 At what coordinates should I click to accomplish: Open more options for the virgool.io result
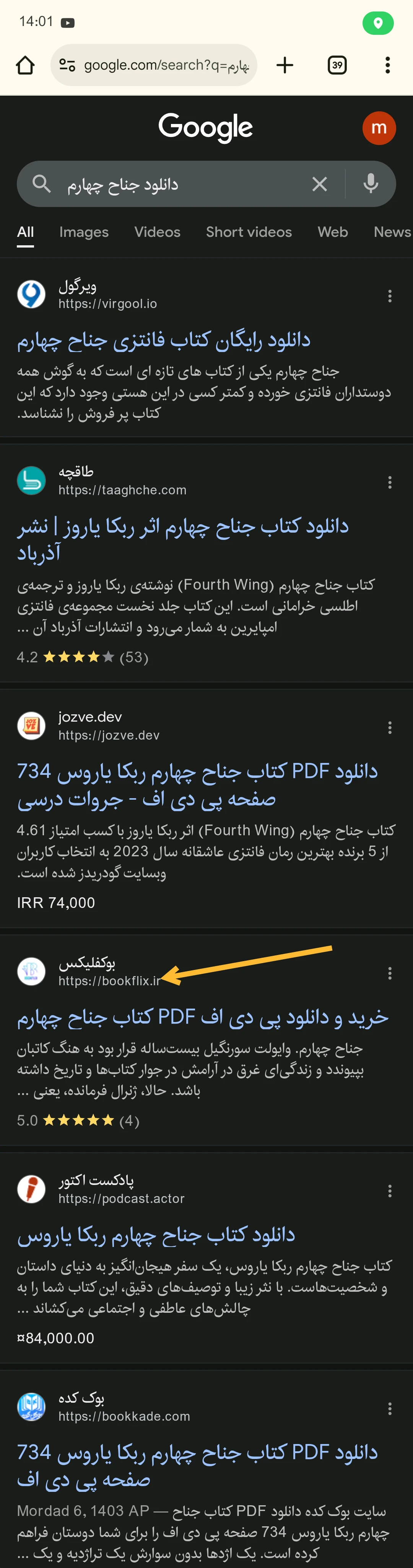(390, 297)
